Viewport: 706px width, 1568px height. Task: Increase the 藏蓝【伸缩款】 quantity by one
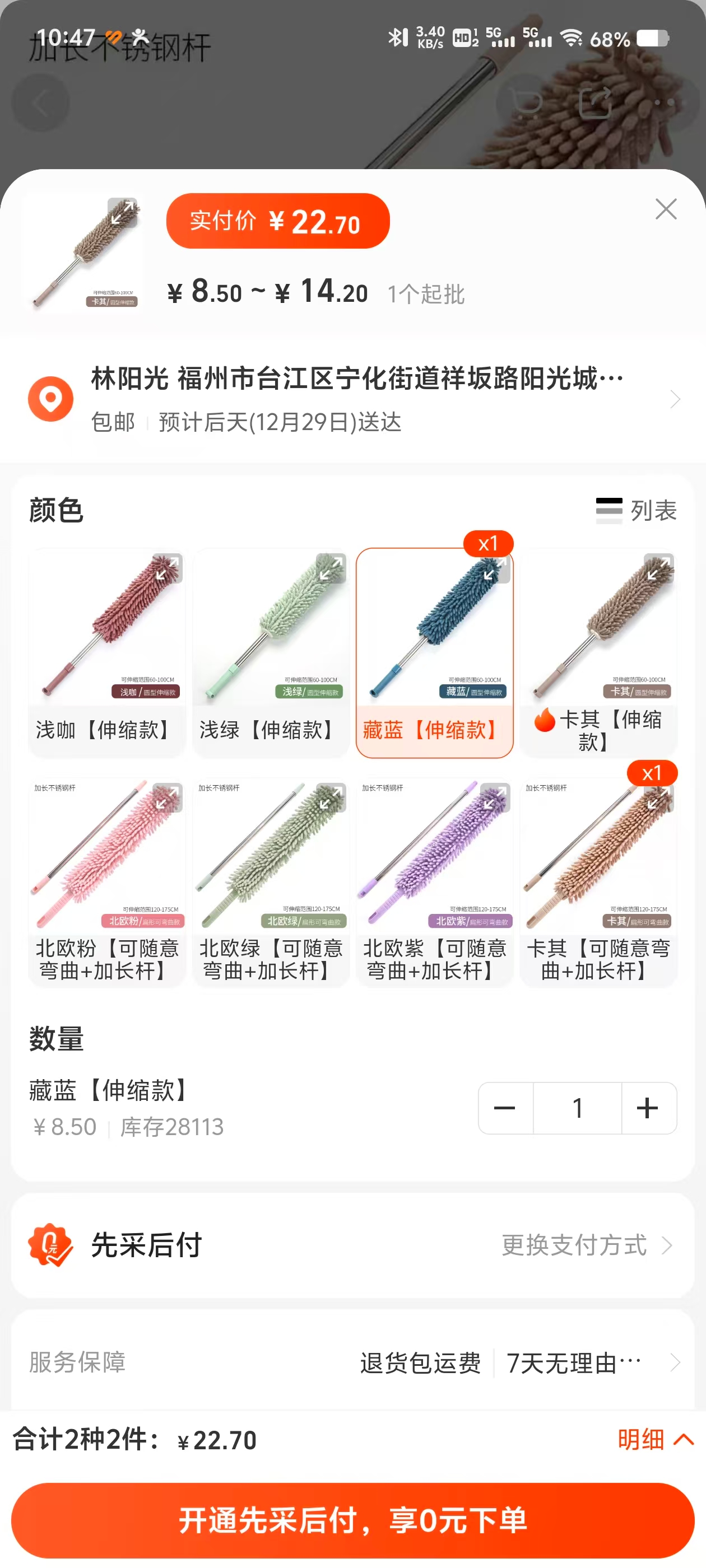(x=648, y=1108)
